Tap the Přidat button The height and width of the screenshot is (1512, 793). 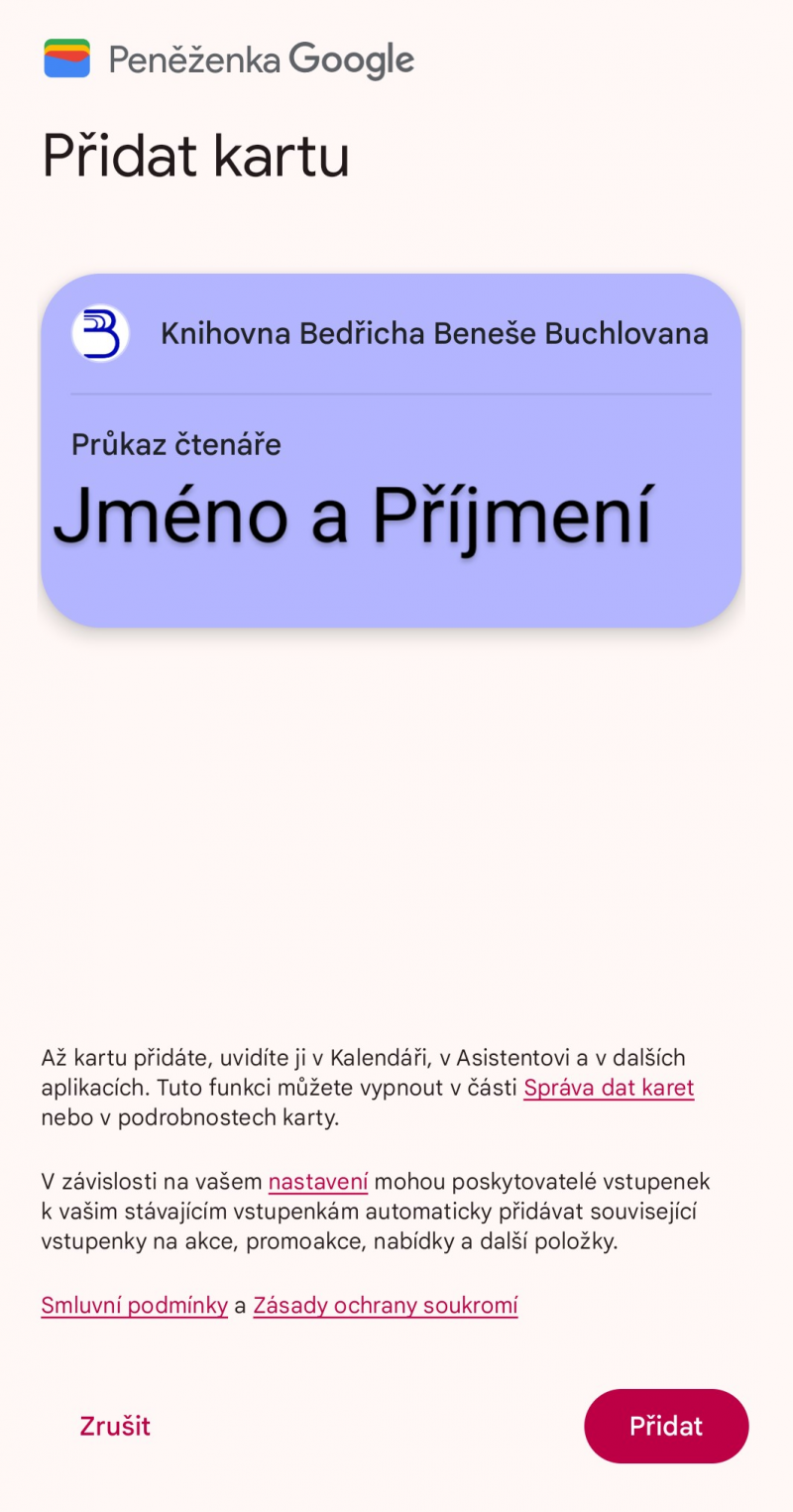(666, 1426)
